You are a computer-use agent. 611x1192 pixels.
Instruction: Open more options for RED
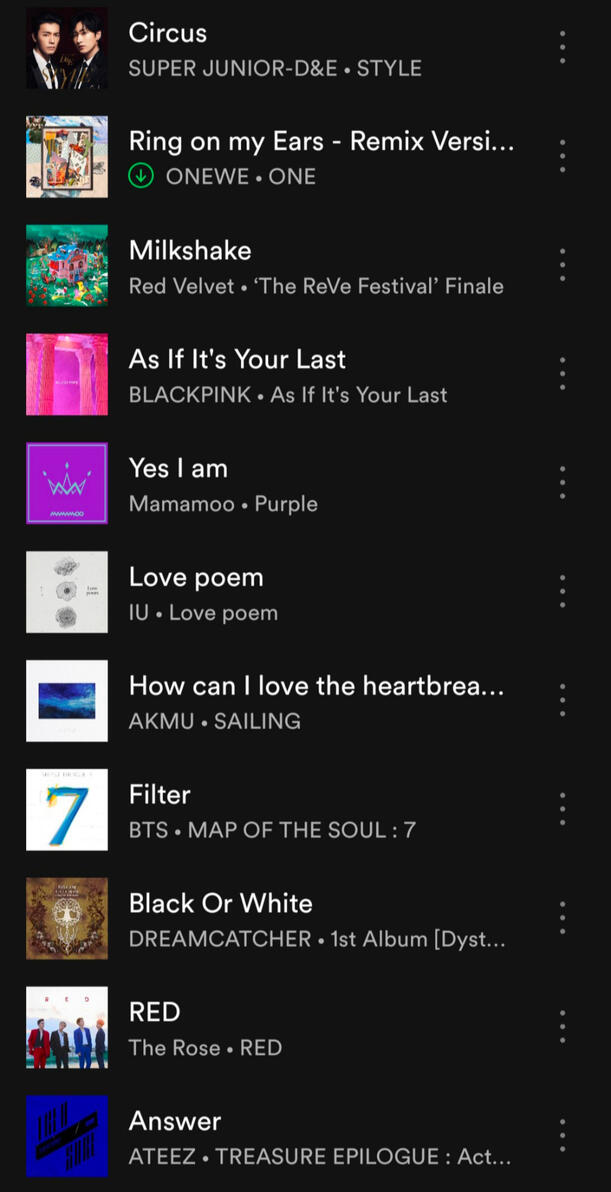point(562,1027)
